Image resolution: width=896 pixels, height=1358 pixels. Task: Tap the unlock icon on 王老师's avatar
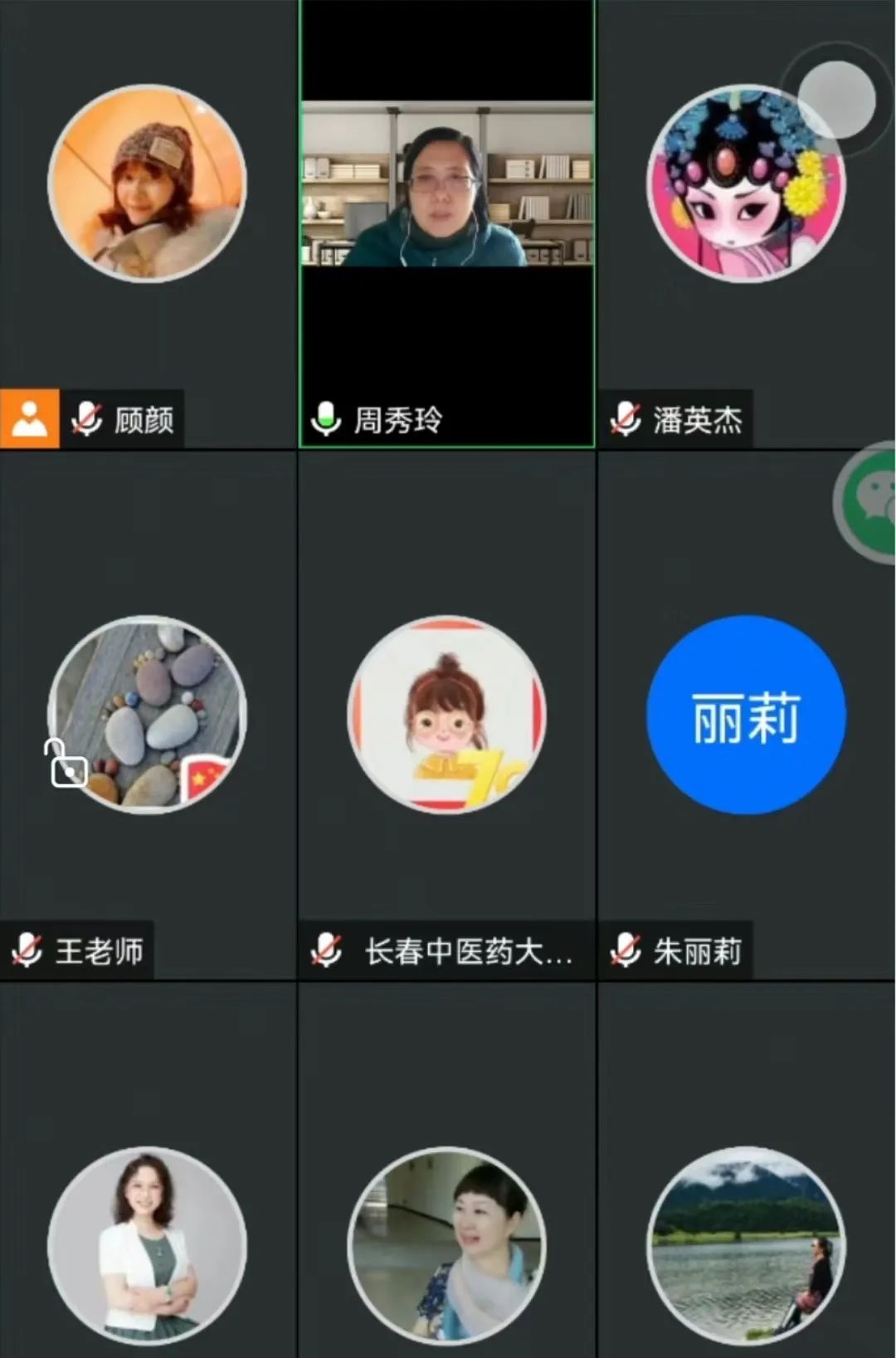pos(66,763)
